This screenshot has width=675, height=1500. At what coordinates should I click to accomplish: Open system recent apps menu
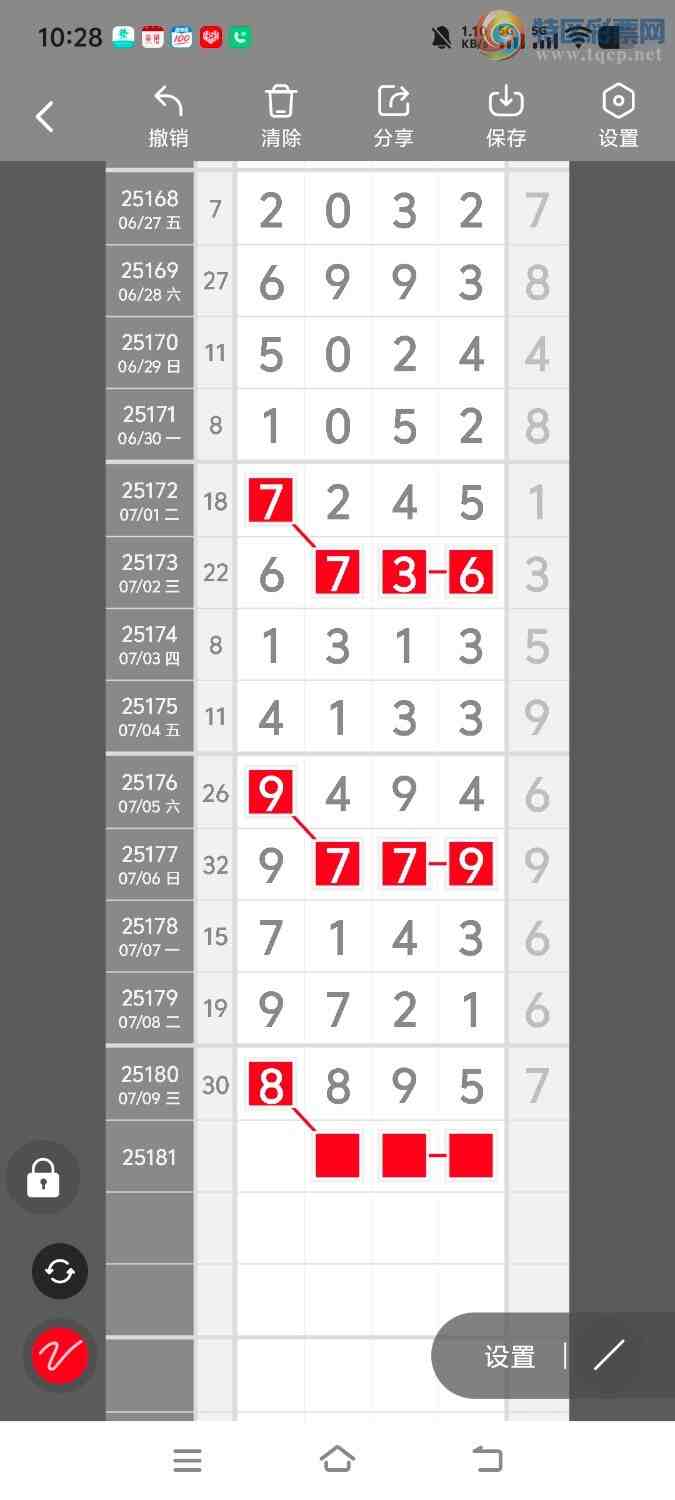pyautogui.click(x=187, y=1460)
